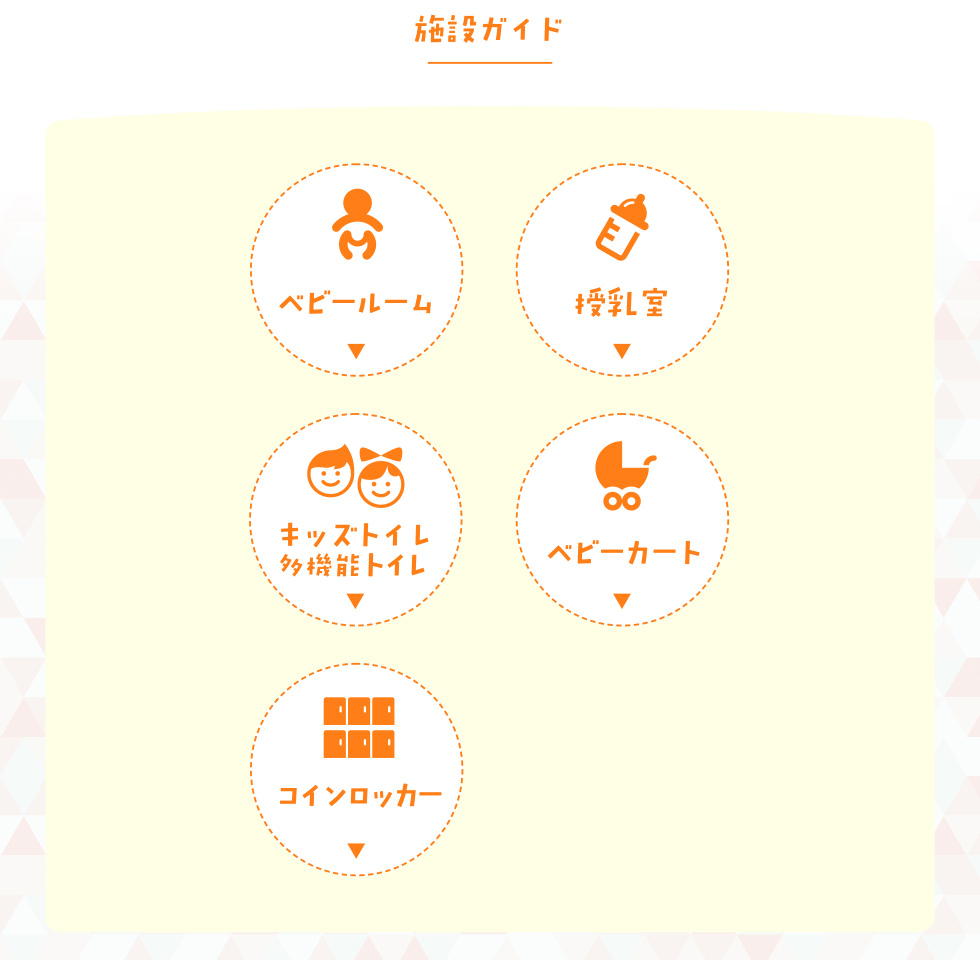Tap the コインロッカー circle
This screenshot has height=960, width=980.
pos(356,770)
